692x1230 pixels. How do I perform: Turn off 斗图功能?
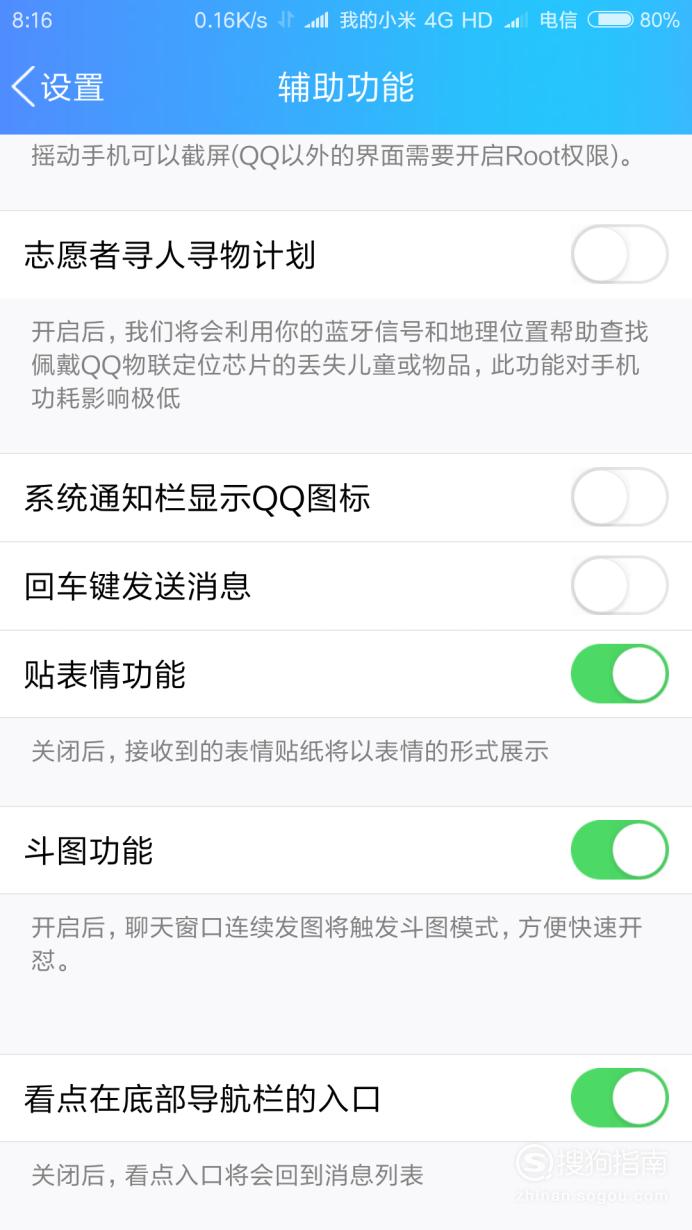click(619, 850)
